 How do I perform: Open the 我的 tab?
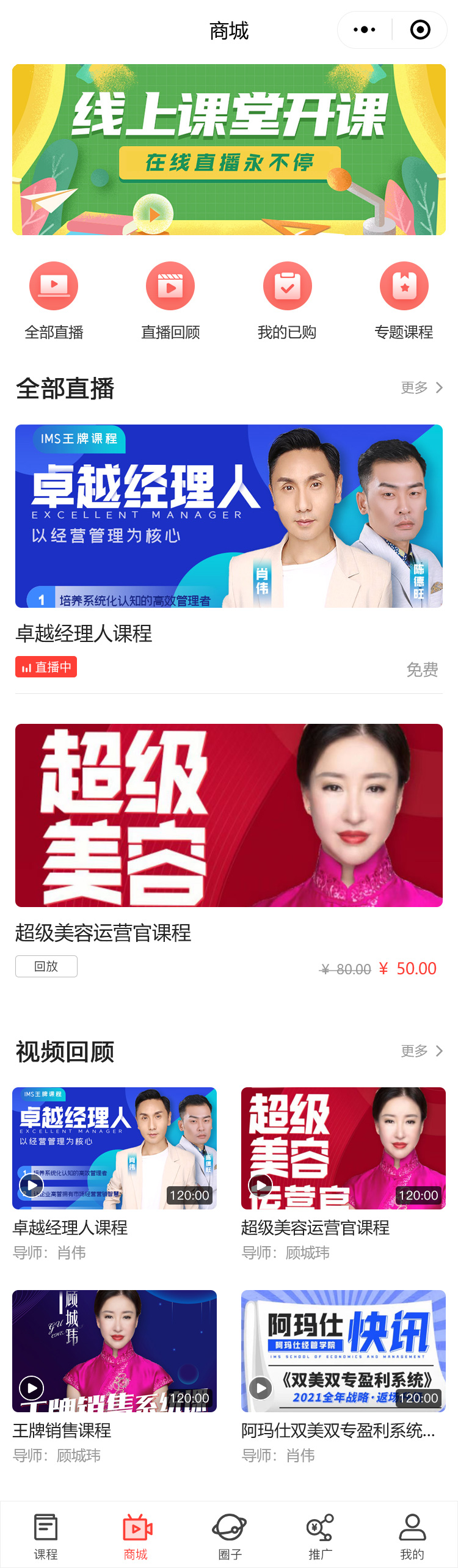412,1536
